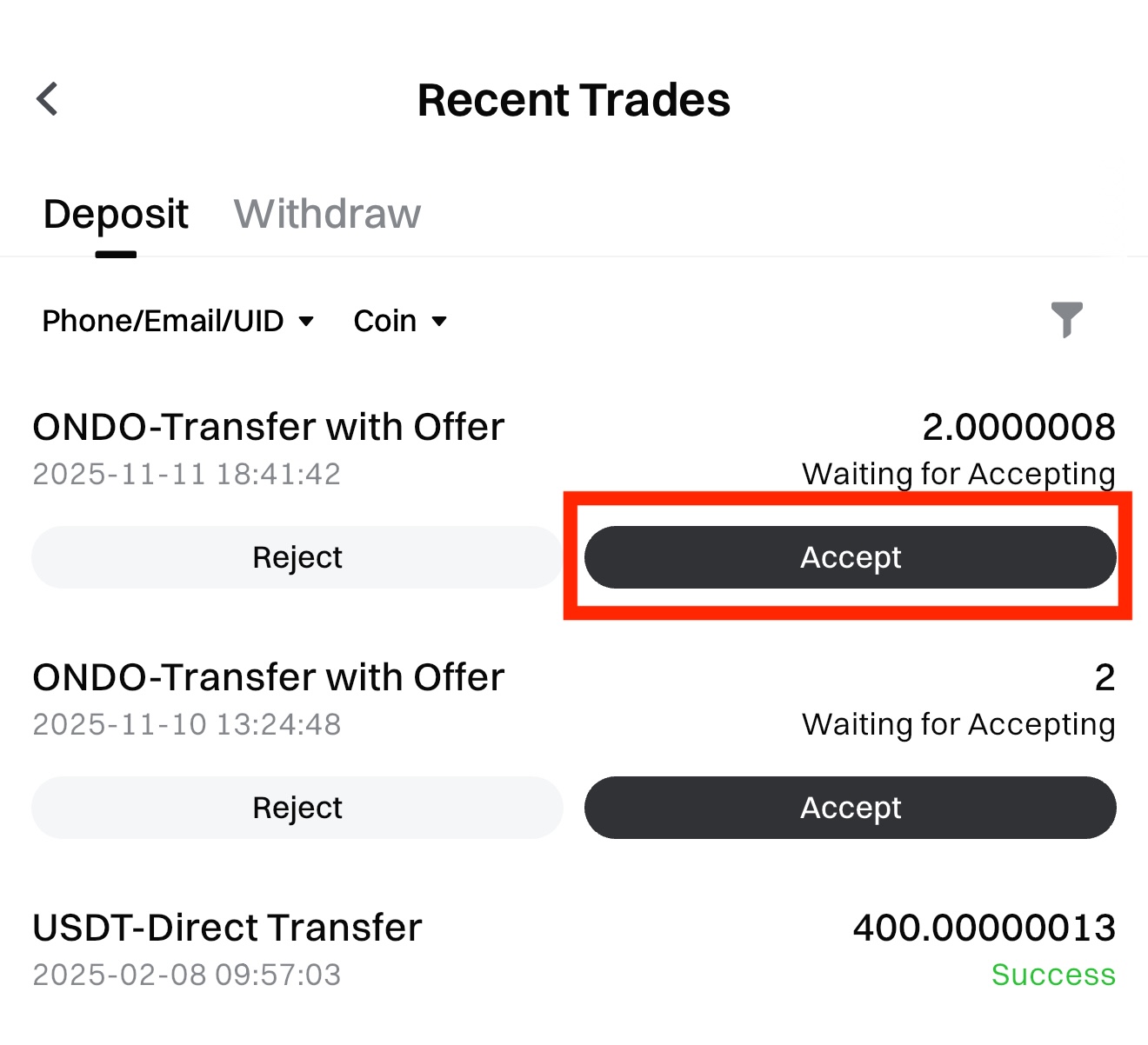Open the filter funnel icon

click(x=1066, y=319)
